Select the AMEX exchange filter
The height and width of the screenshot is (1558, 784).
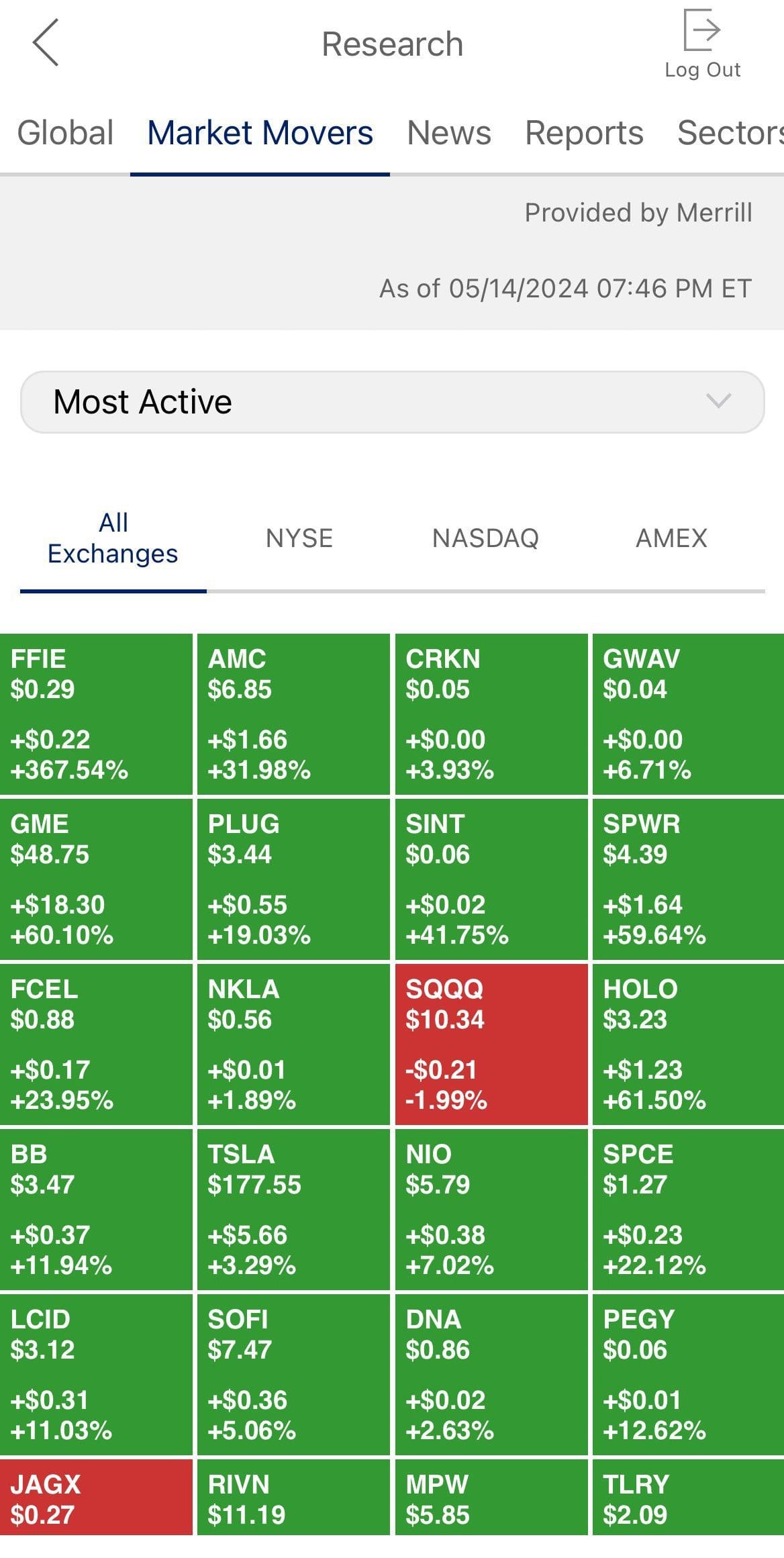(671, 537)
